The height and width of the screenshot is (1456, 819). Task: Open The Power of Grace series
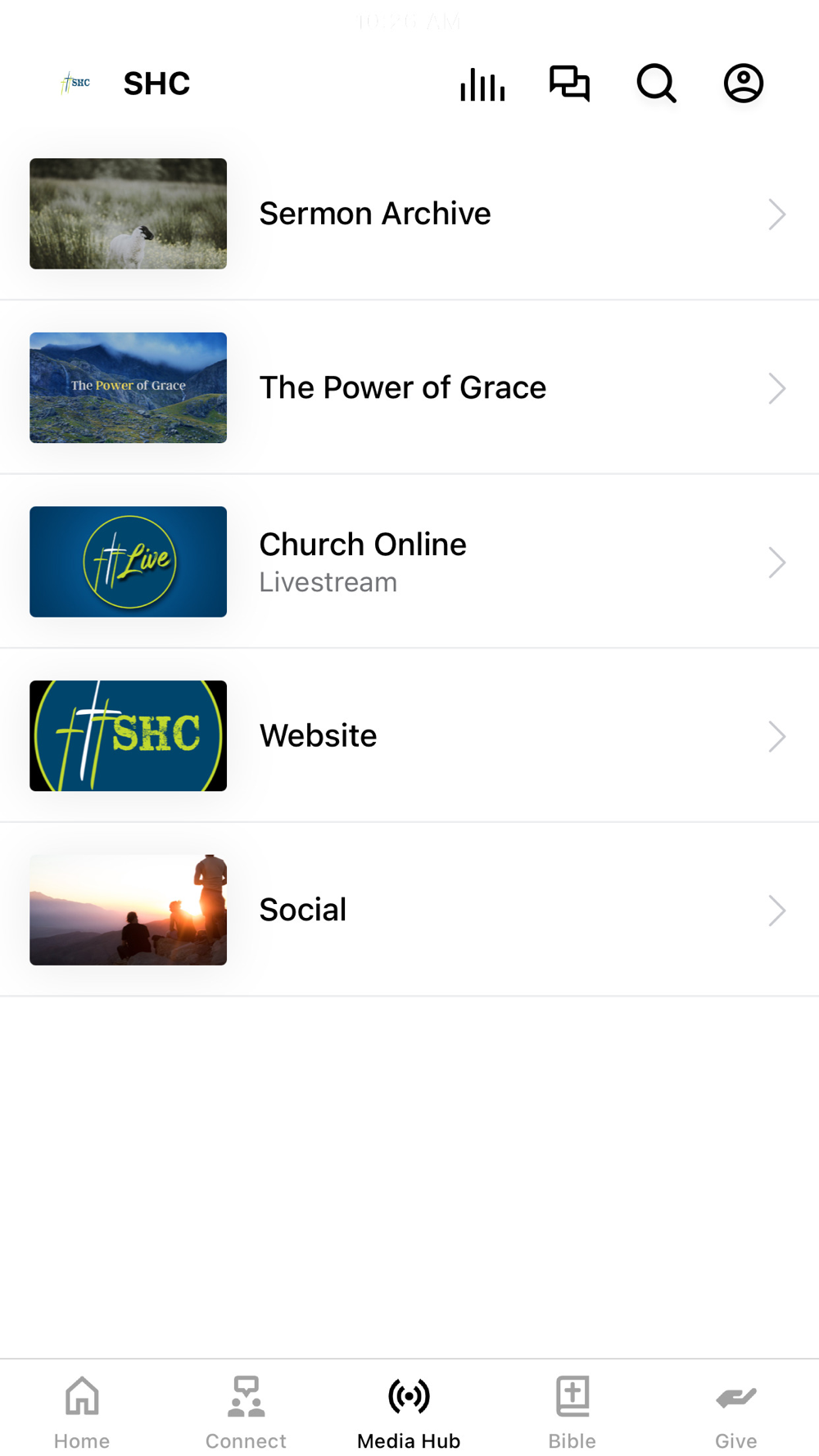tap(409, 387)
